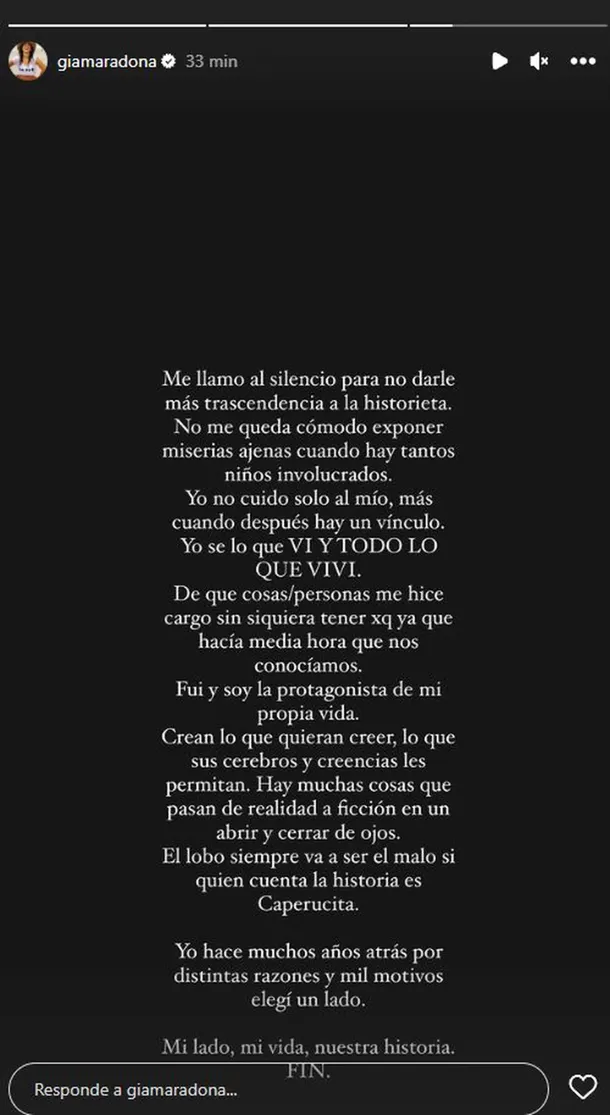
Task: Open giamaradona's profile picture
Action: coord(28,61)
